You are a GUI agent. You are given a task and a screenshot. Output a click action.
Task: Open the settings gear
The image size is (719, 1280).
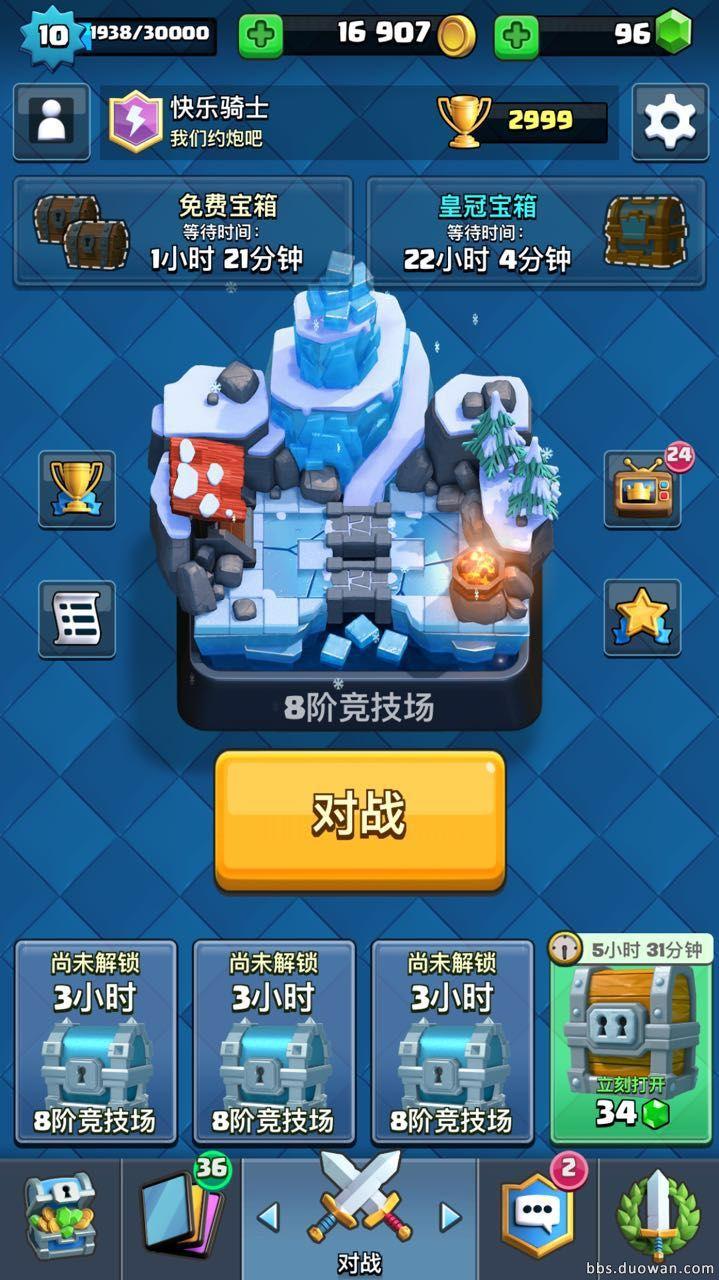pos(669,121)
